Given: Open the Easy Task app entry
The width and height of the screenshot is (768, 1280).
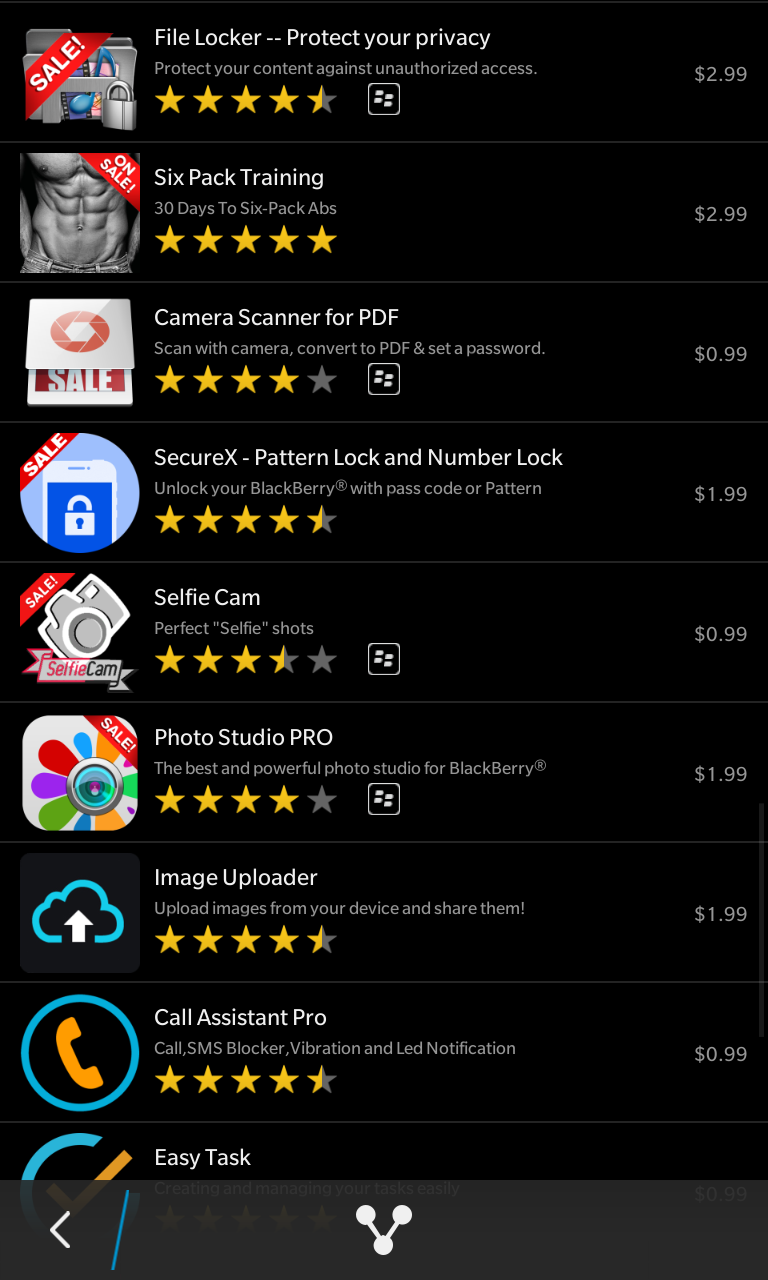Looking at the screenshot, I should (384, 1152).
